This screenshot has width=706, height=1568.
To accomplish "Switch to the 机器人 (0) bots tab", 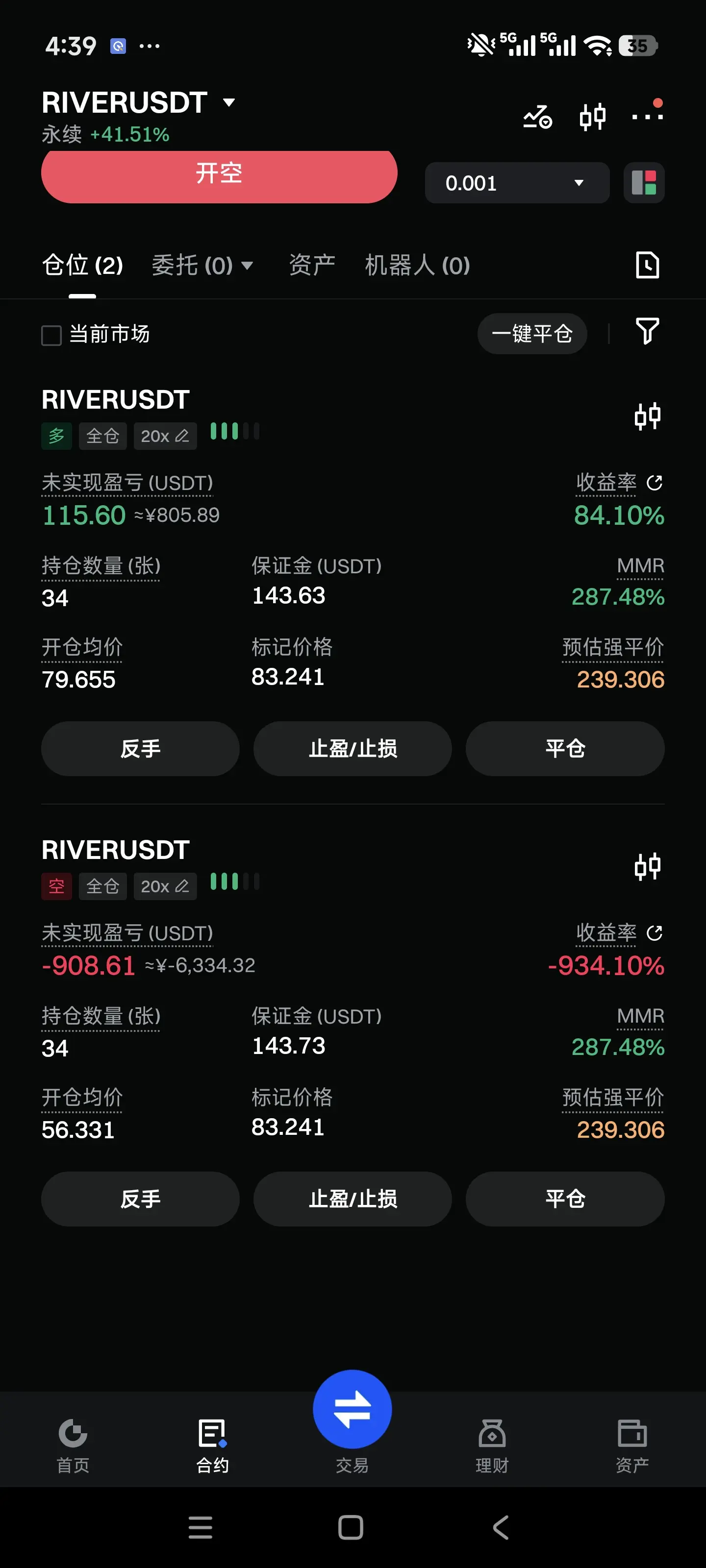I will 417,266.
